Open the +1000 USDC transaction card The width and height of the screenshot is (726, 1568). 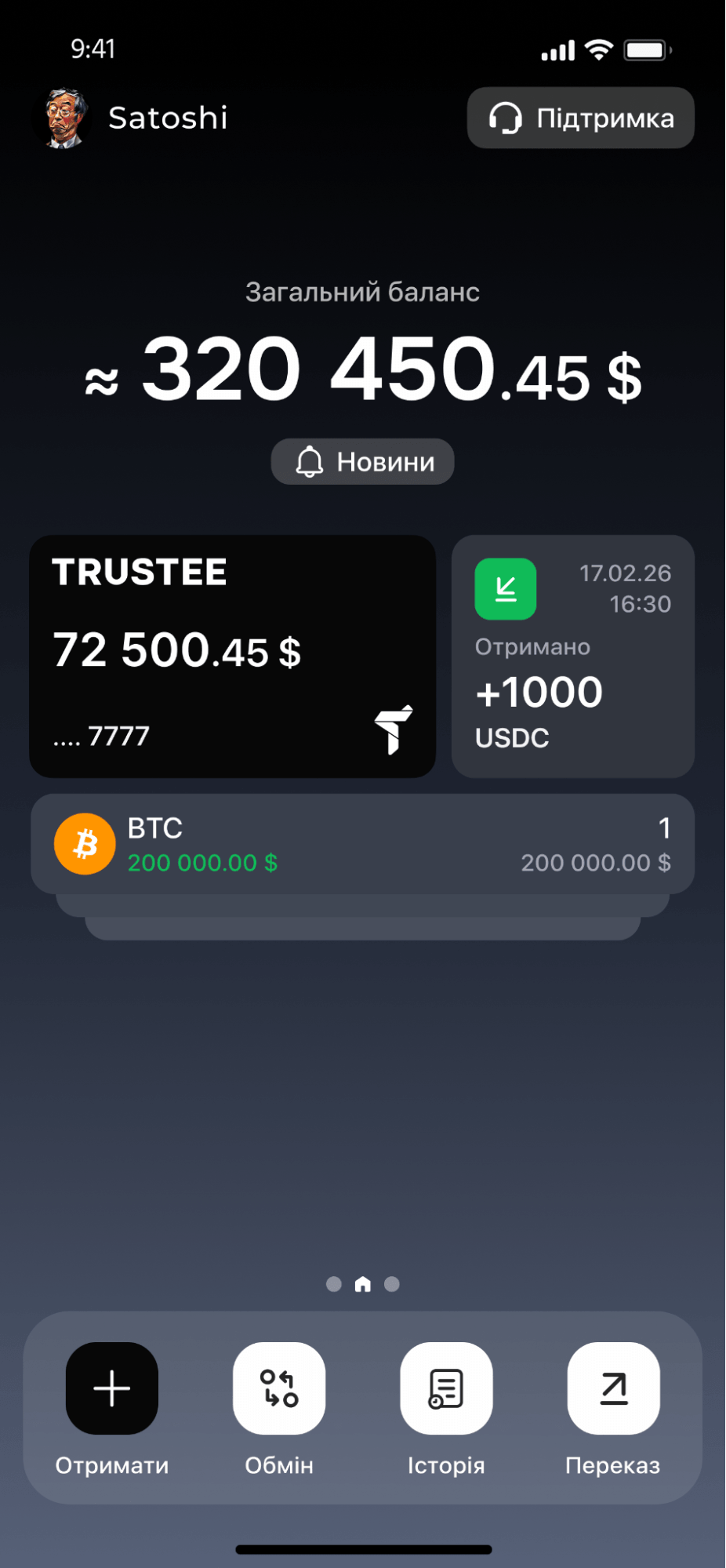(572, 657)
